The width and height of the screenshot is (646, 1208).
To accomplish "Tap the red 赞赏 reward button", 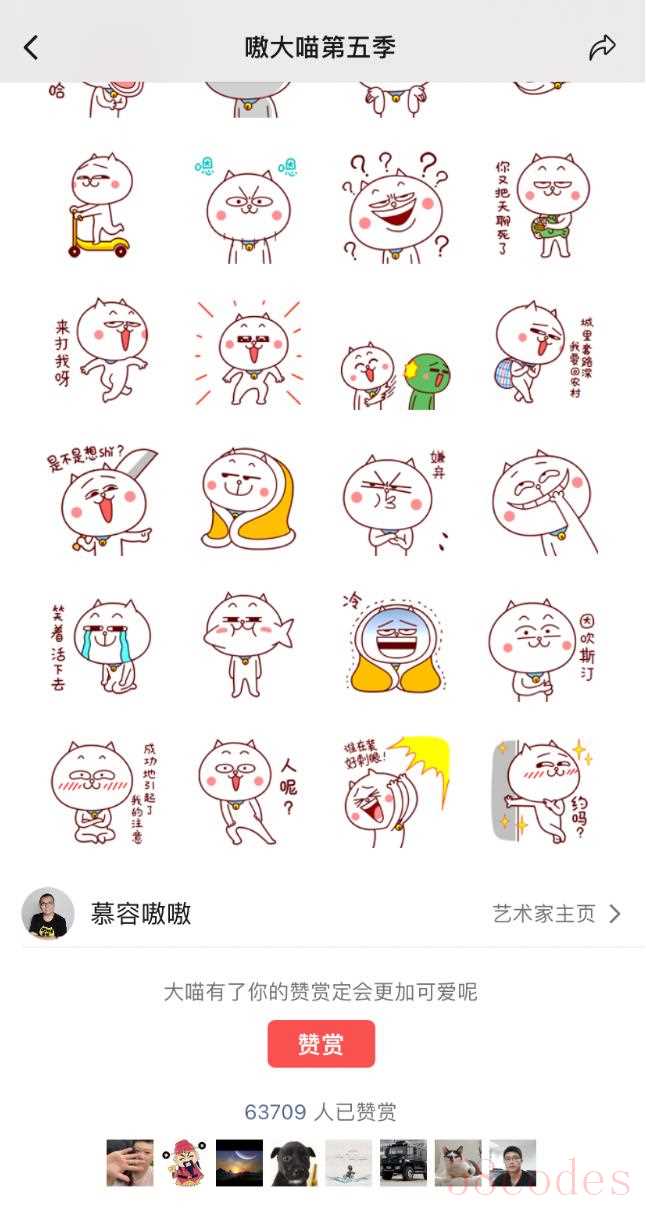I will point(321,1044).
